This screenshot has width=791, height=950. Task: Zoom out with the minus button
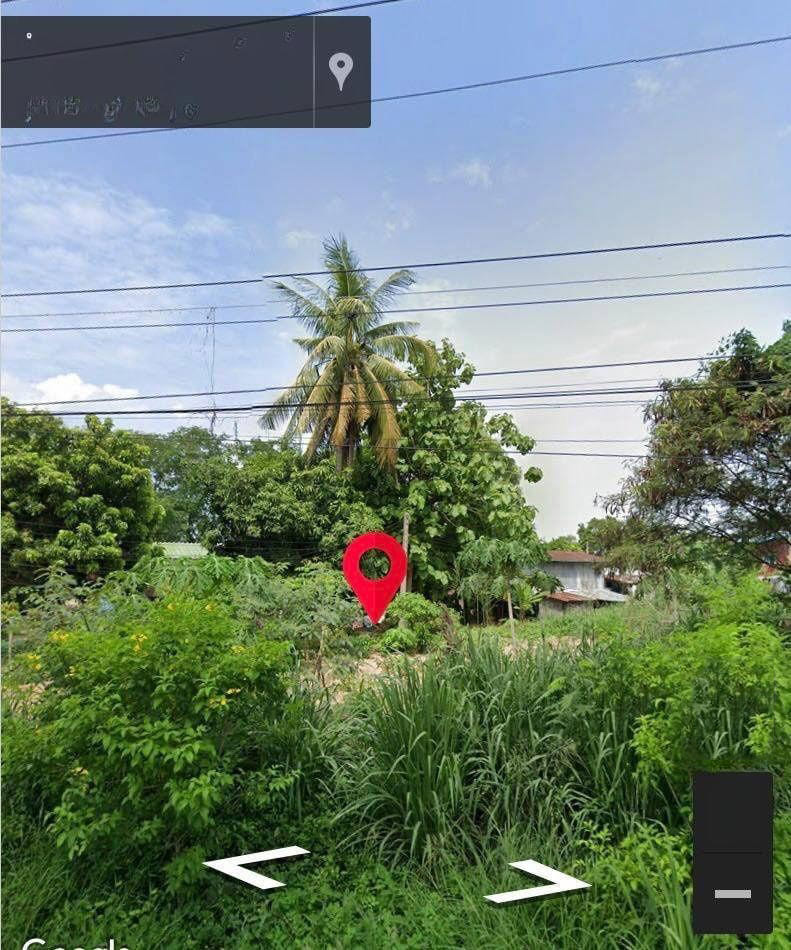732,893
